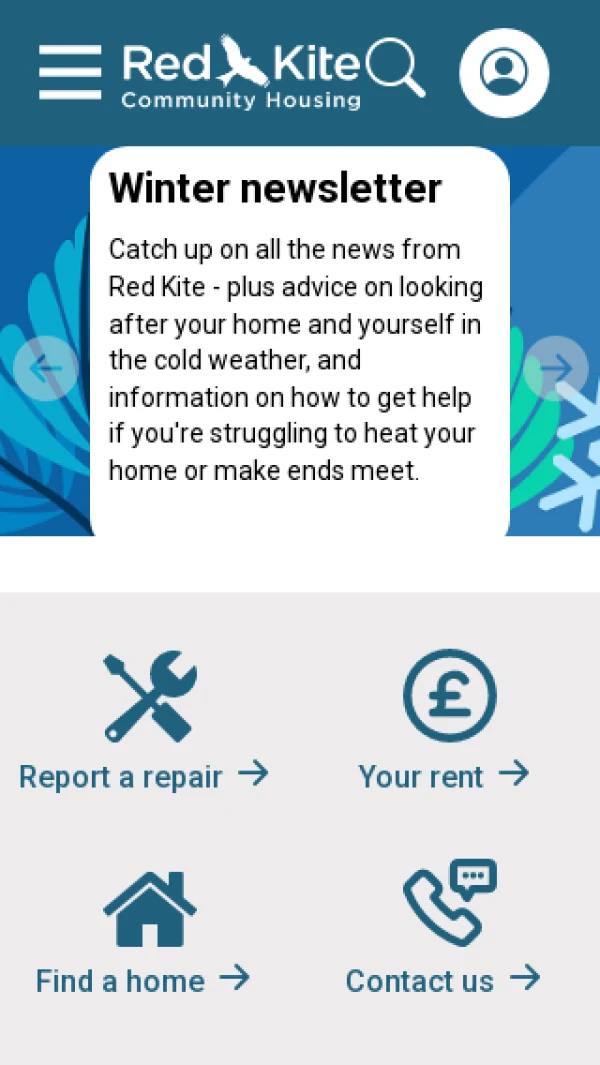Open the hamburger menu
Viewport: 600px width, 1065px height.
click(70, 72)
